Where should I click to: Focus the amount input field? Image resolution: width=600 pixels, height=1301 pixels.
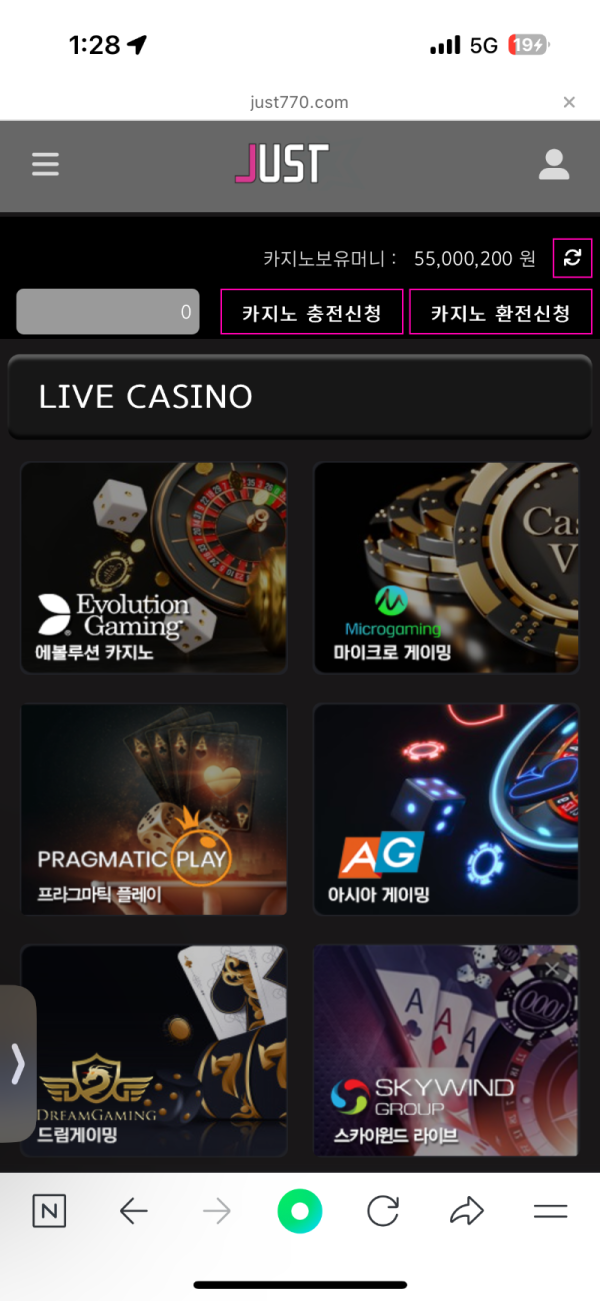[x=108, y=312]
